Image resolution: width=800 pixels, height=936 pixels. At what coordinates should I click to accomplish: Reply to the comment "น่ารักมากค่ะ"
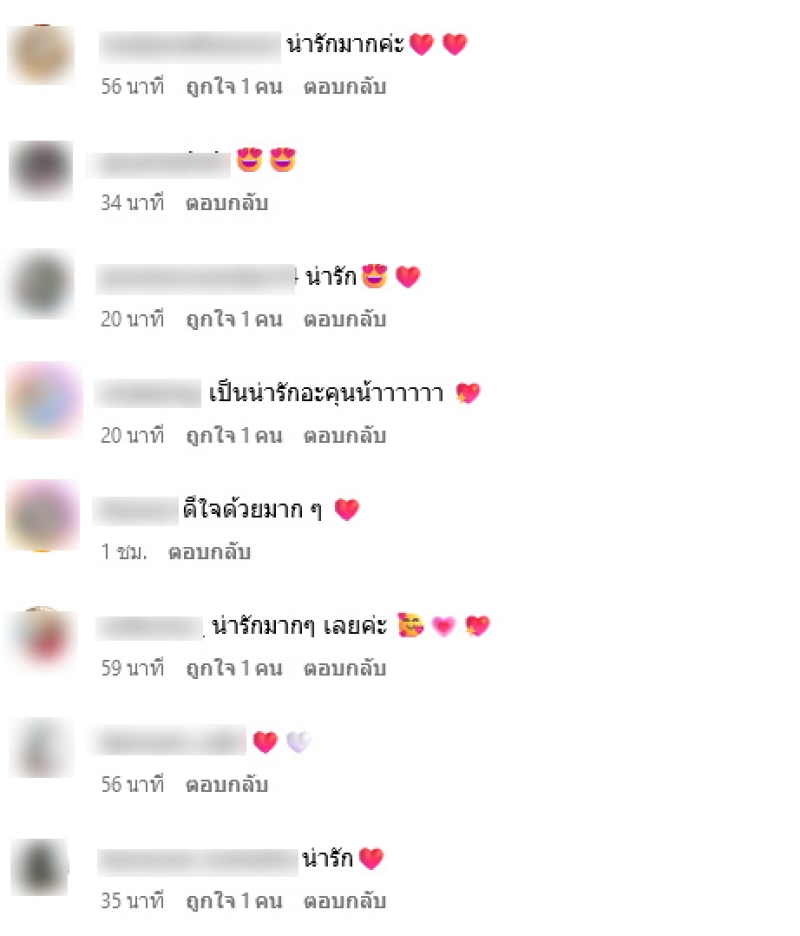[344, 87]
